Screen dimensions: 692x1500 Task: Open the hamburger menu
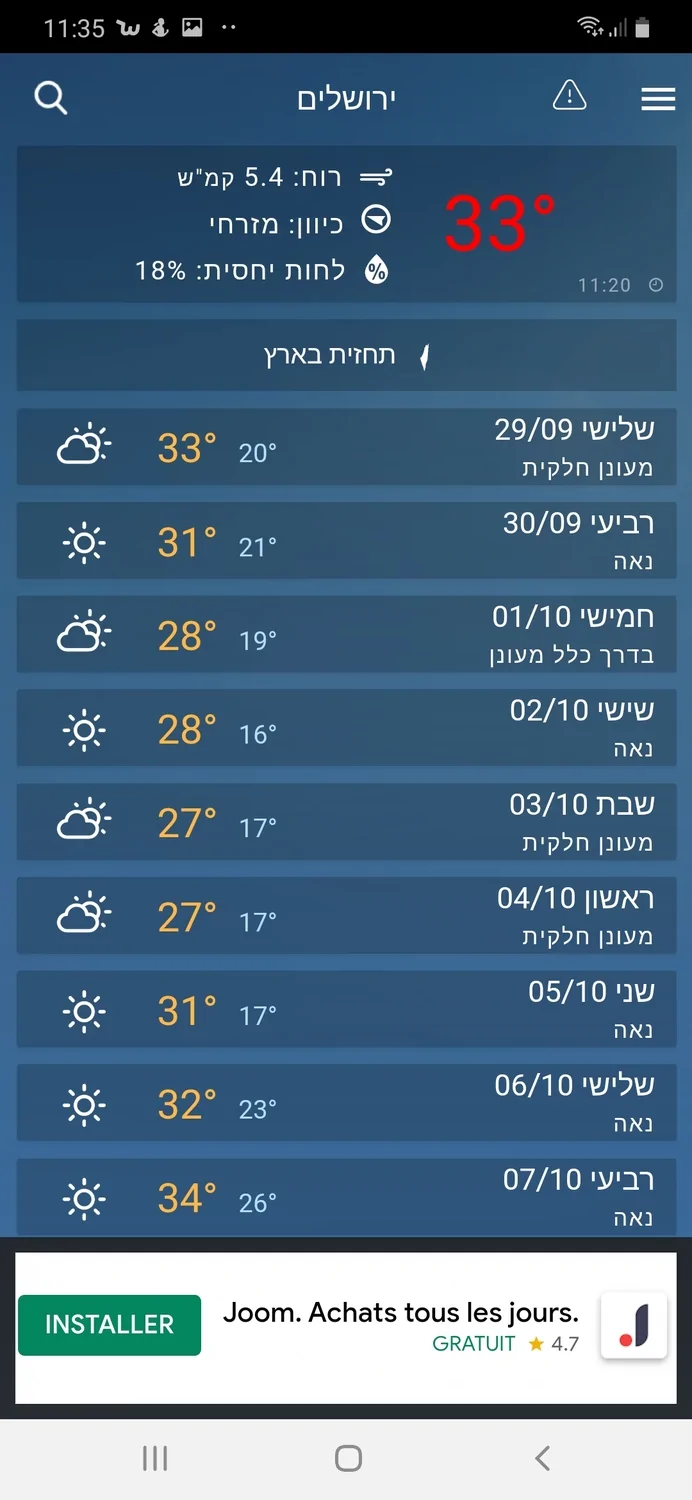[657, 98]
